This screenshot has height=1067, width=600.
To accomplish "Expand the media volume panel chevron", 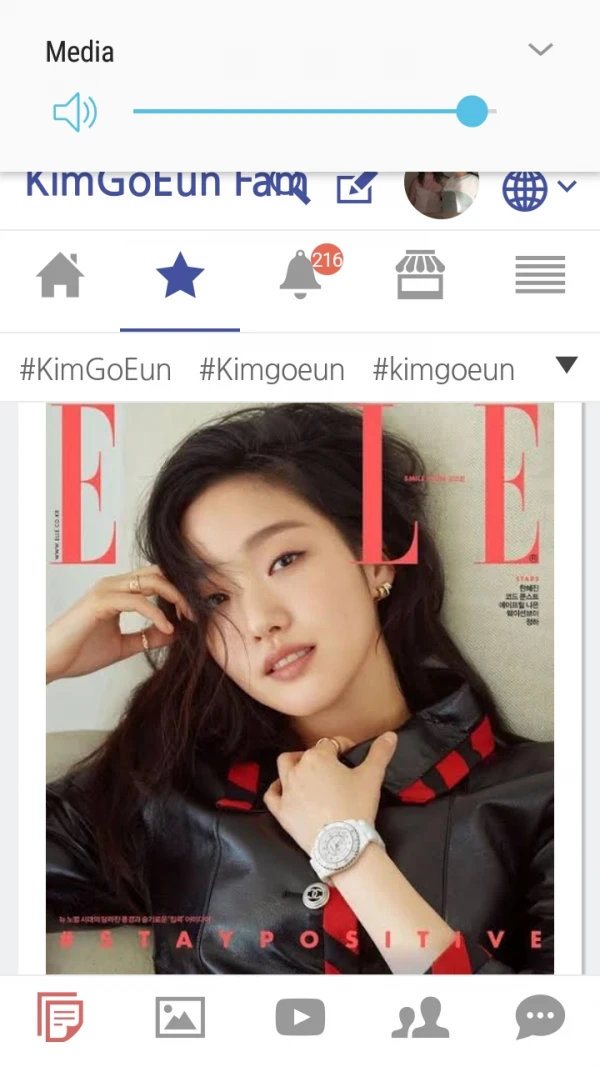I will (540, 50).
